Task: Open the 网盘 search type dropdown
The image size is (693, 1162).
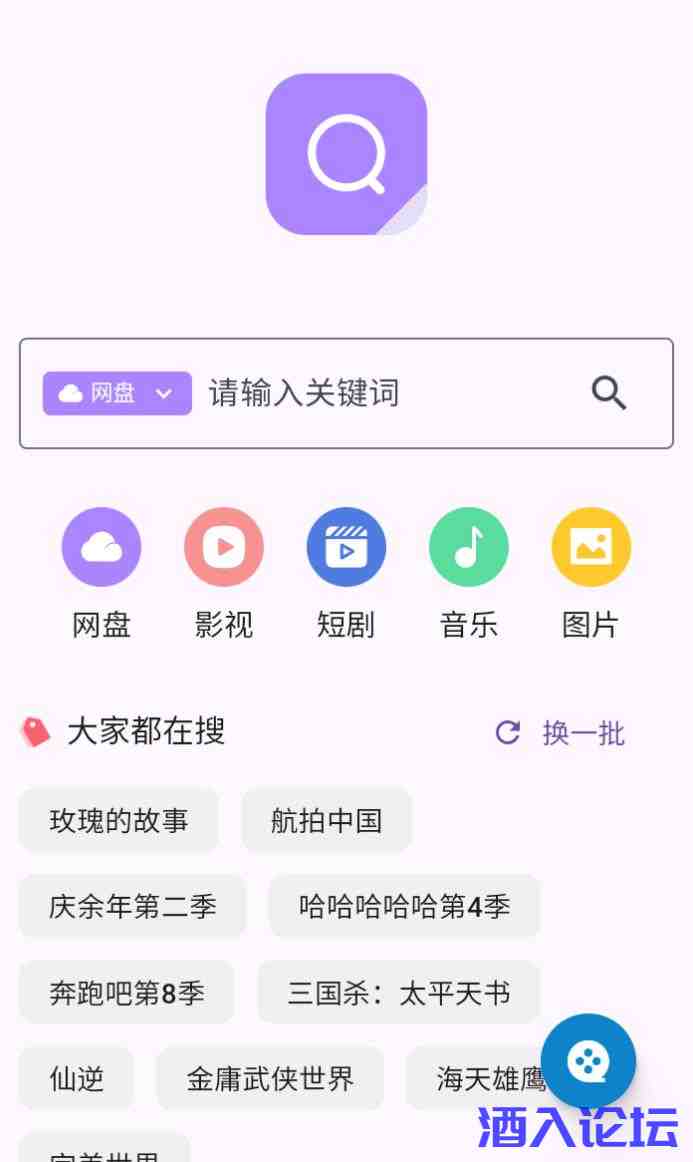Action: coord(117,393)
